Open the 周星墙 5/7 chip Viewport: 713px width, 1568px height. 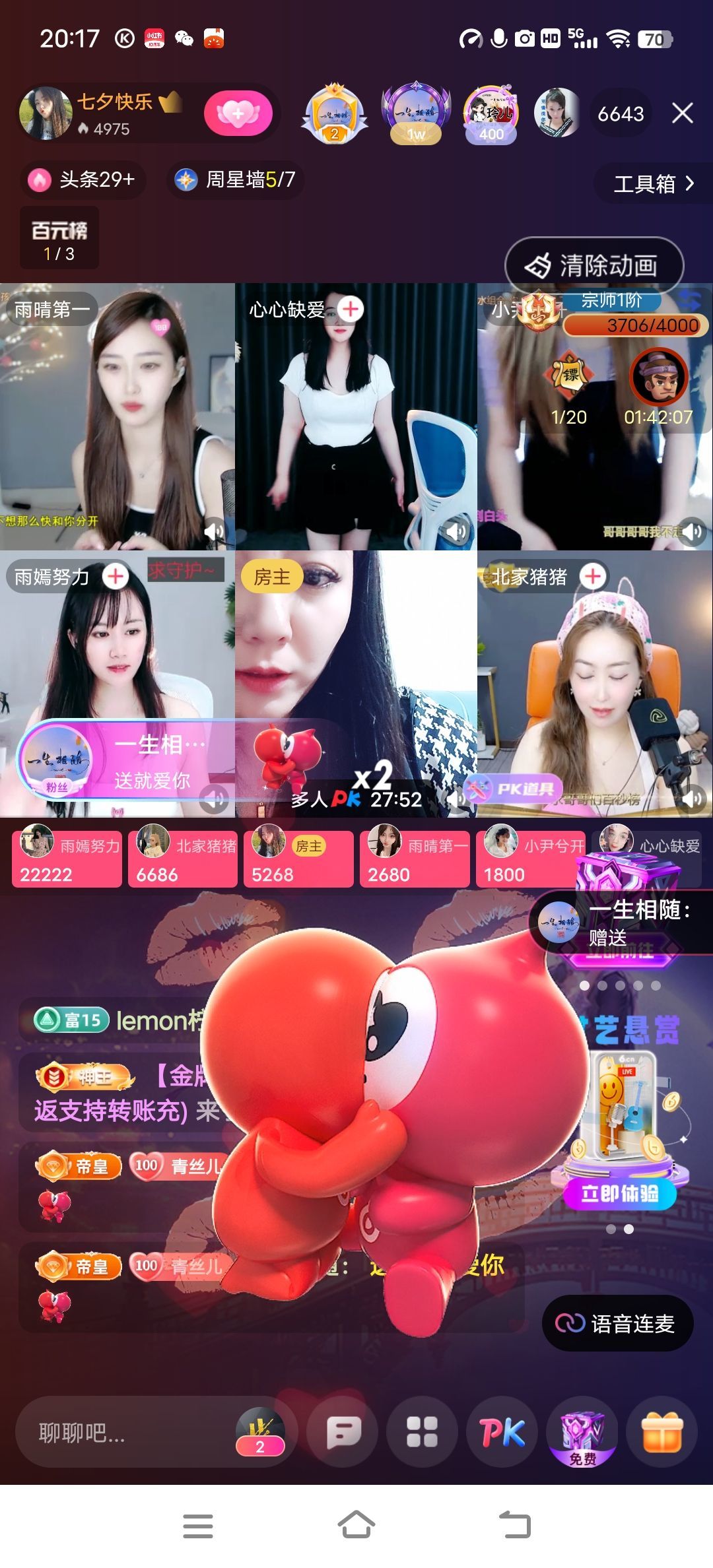click(x=236, y=180)
